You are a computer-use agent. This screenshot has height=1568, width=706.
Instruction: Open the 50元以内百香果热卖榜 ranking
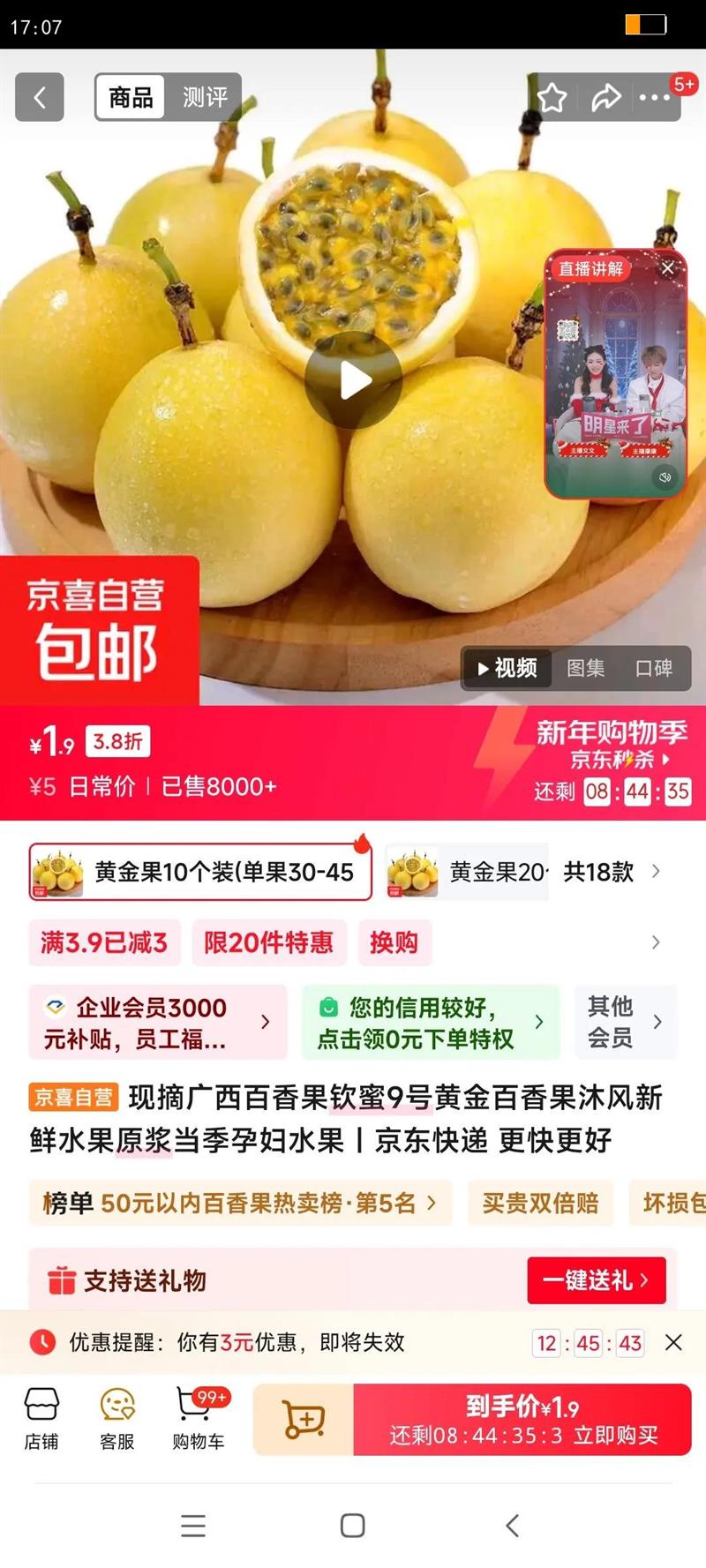(240, 1203)
